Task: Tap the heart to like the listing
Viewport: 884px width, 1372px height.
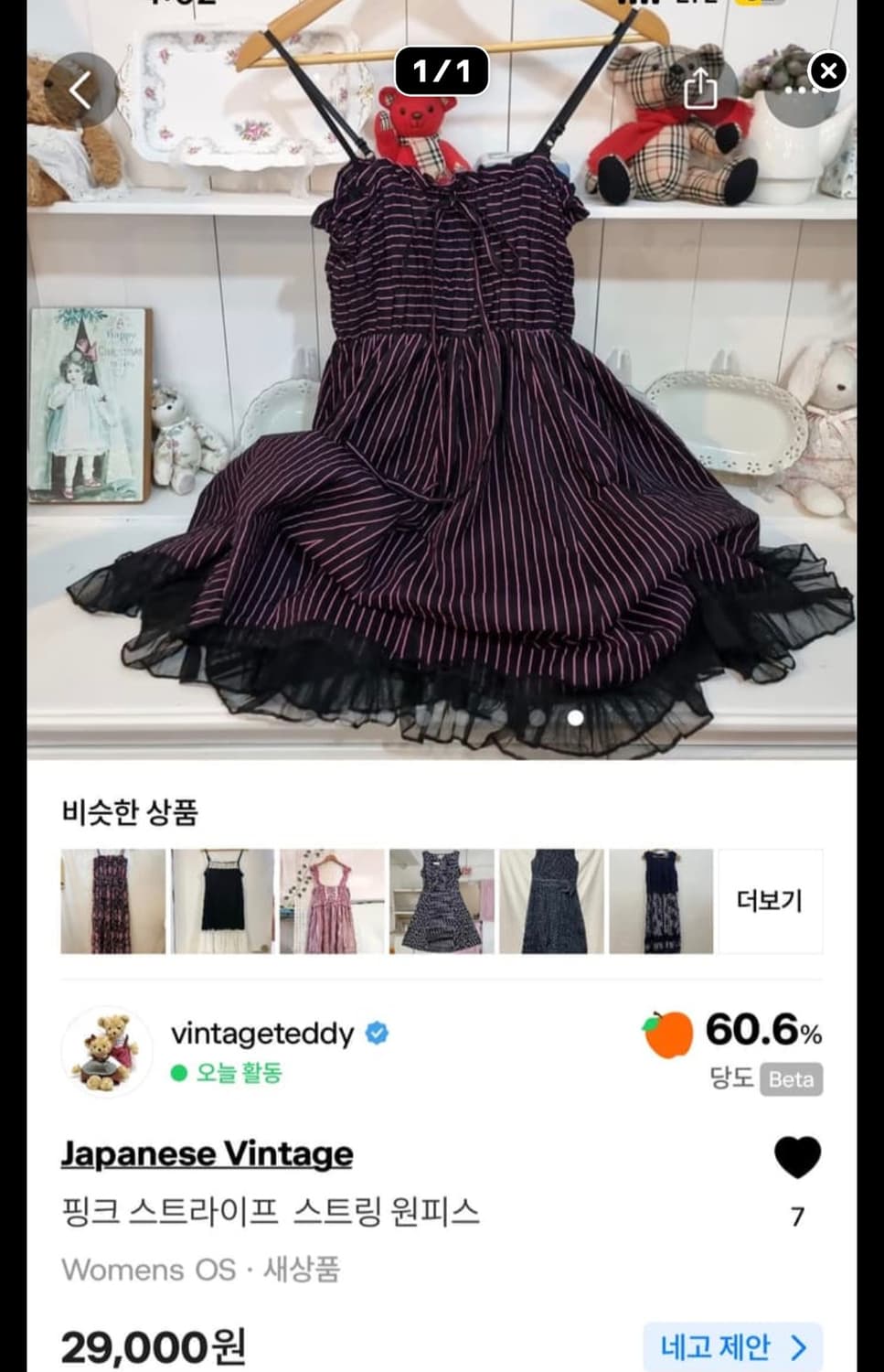Action: (796, 1154)
